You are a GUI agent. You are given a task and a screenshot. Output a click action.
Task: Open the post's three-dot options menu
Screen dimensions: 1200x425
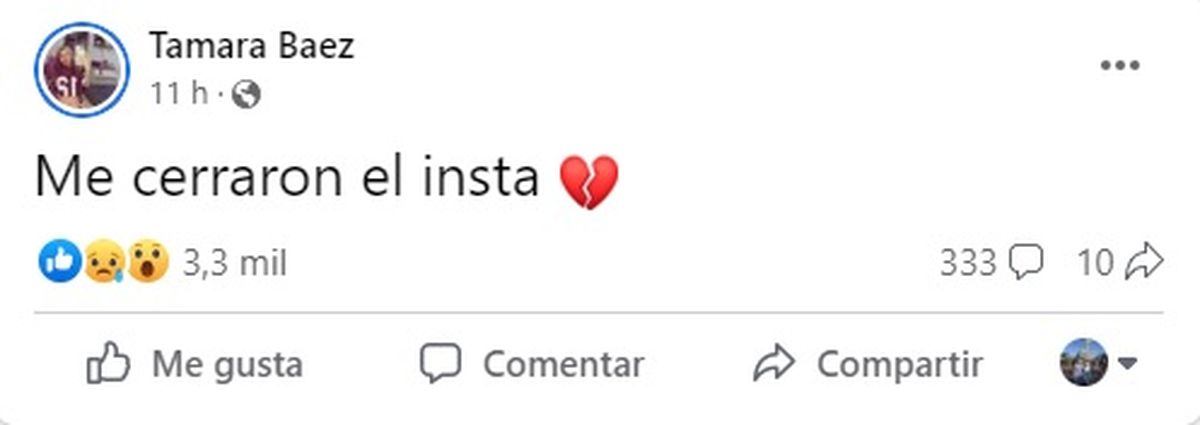point(1119,66)
